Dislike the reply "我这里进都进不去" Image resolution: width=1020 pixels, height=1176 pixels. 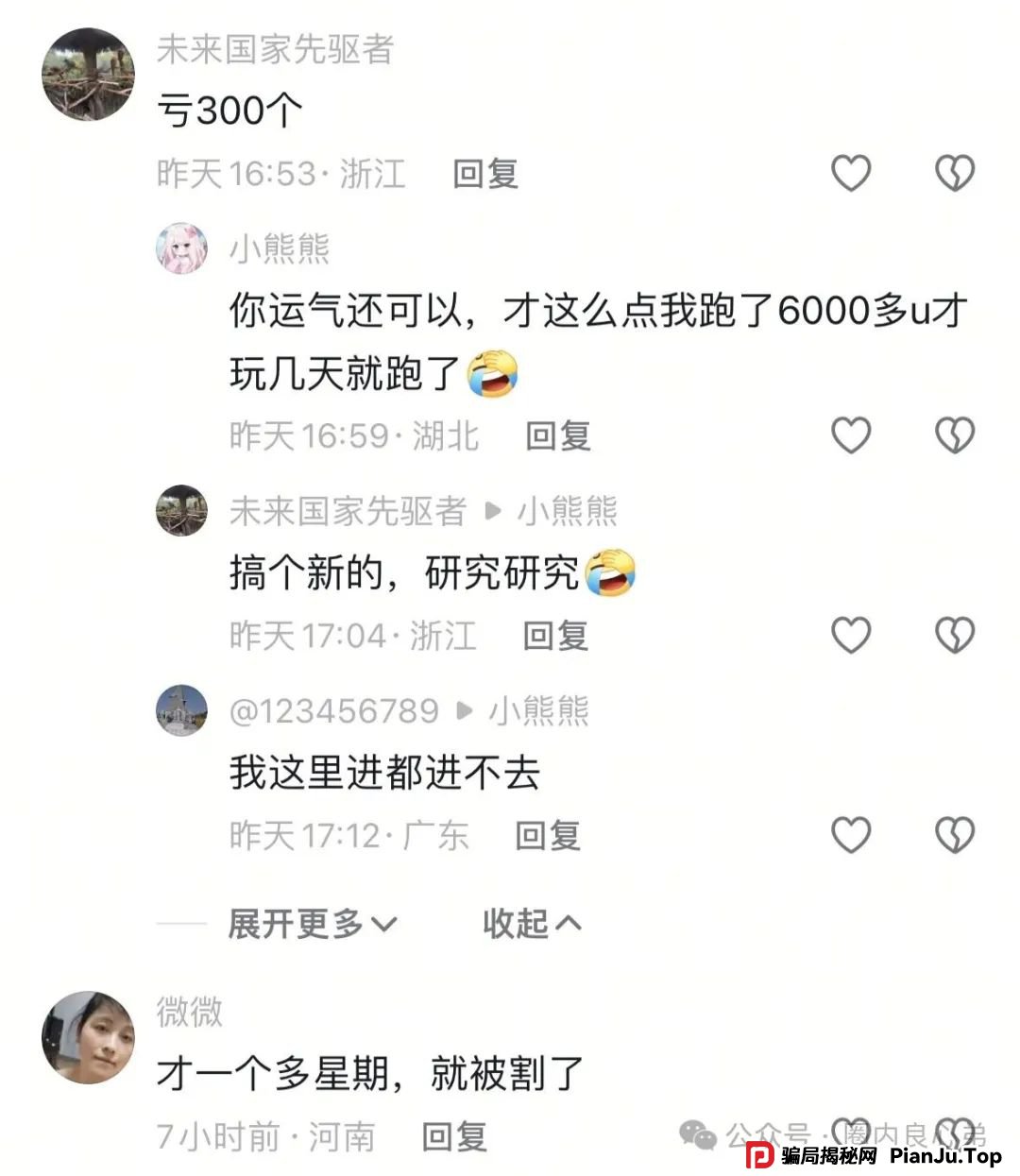click(x=954, y=835)
